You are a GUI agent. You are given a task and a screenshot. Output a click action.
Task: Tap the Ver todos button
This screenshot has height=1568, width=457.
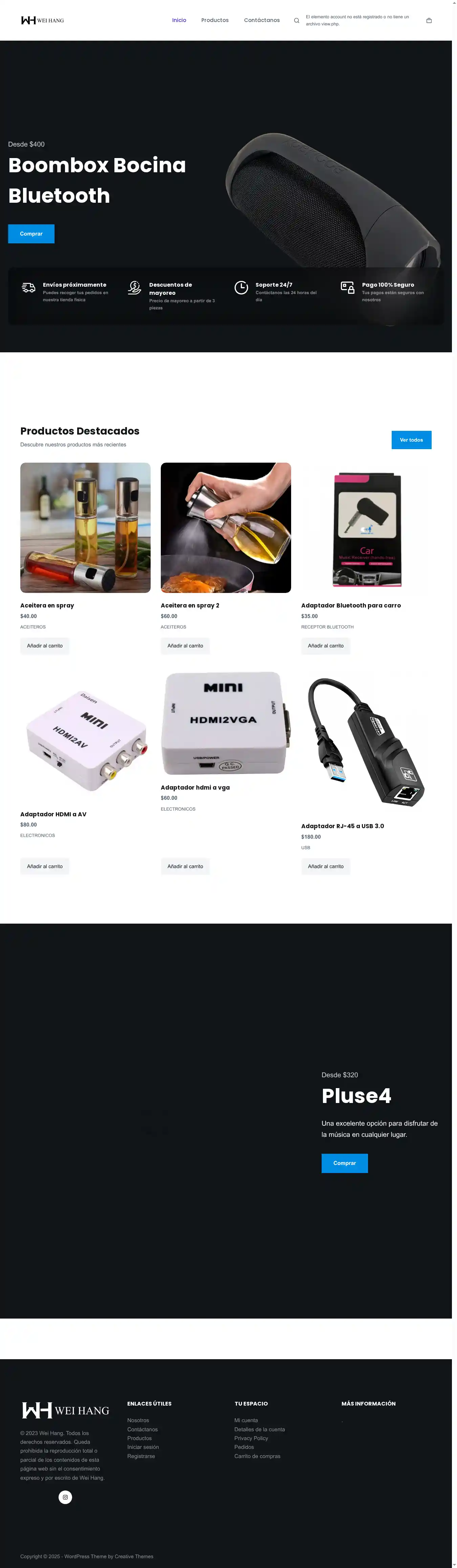pyautogui.click(x=411, y=440)
